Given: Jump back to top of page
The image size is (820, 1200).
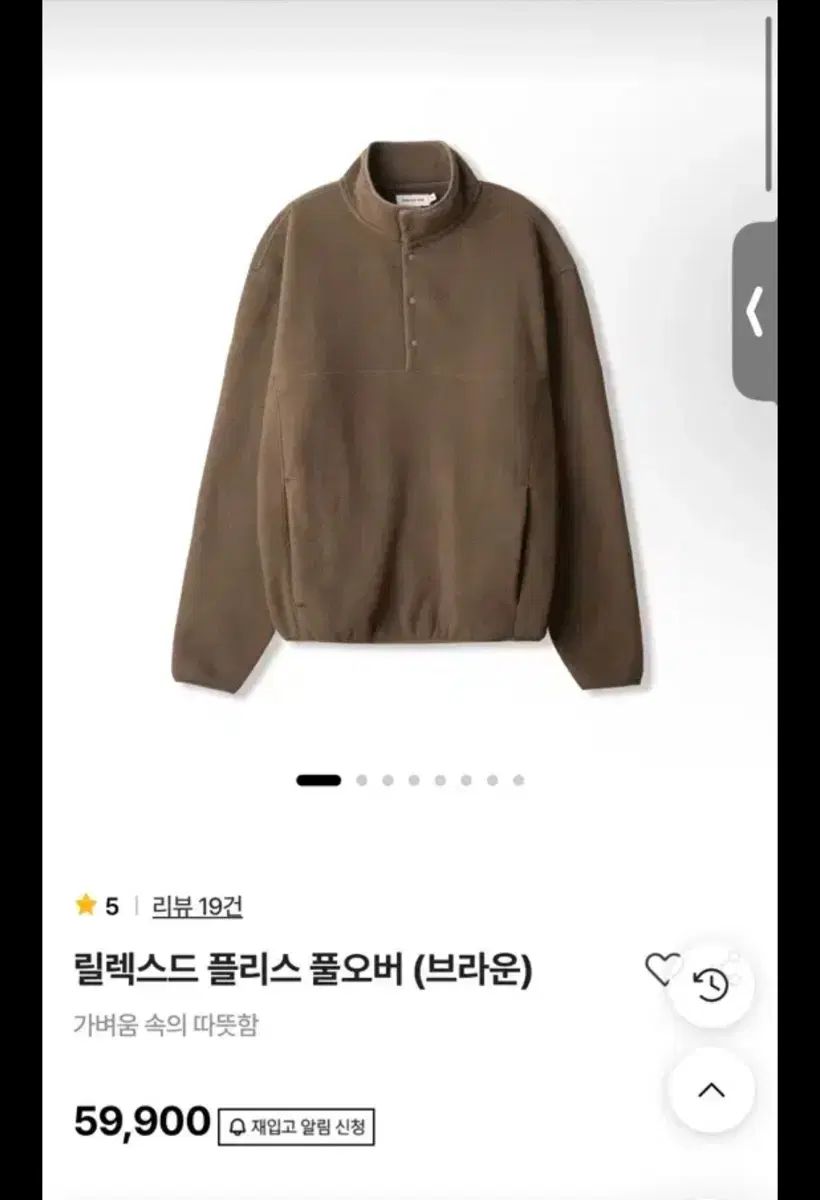Looking at the screenshot, I should [710, 1090].
